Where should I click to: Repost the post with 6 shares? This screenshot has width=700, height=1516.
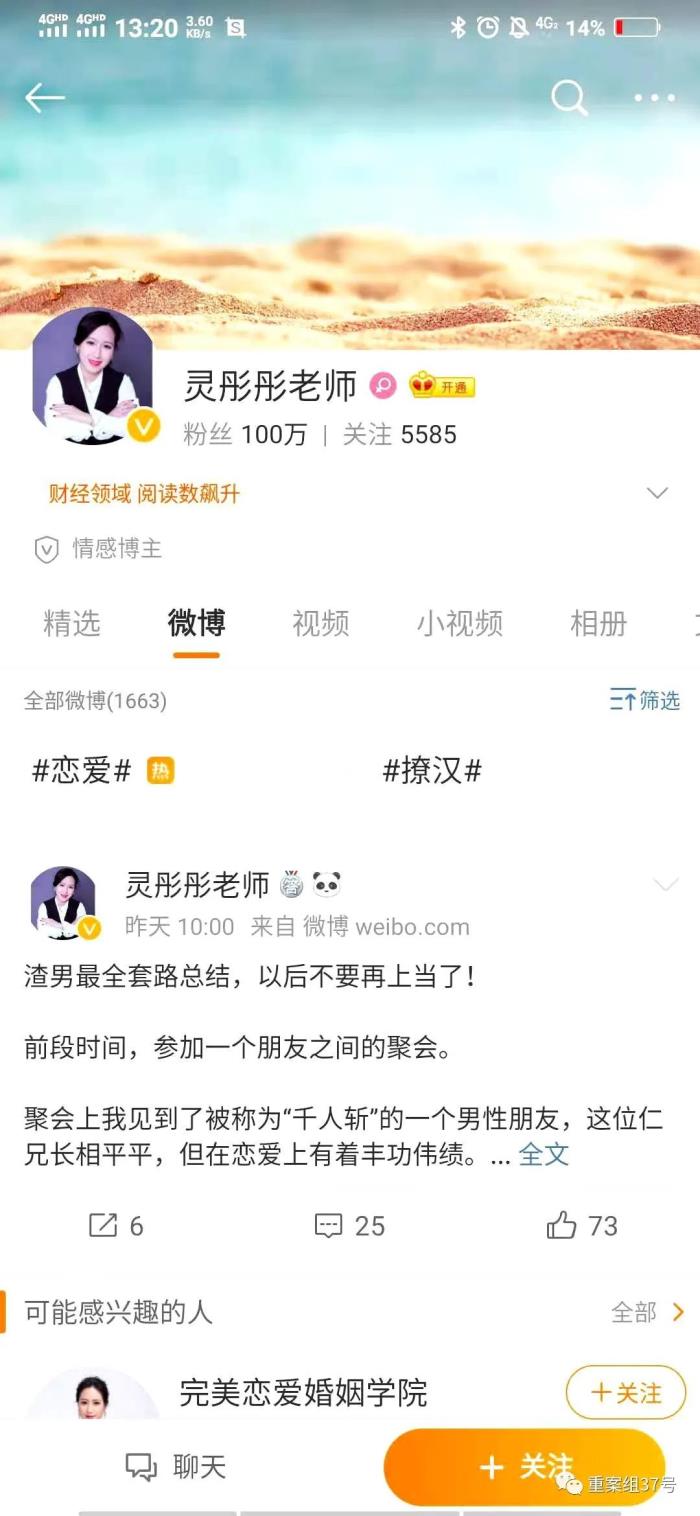coord(116,1226)
